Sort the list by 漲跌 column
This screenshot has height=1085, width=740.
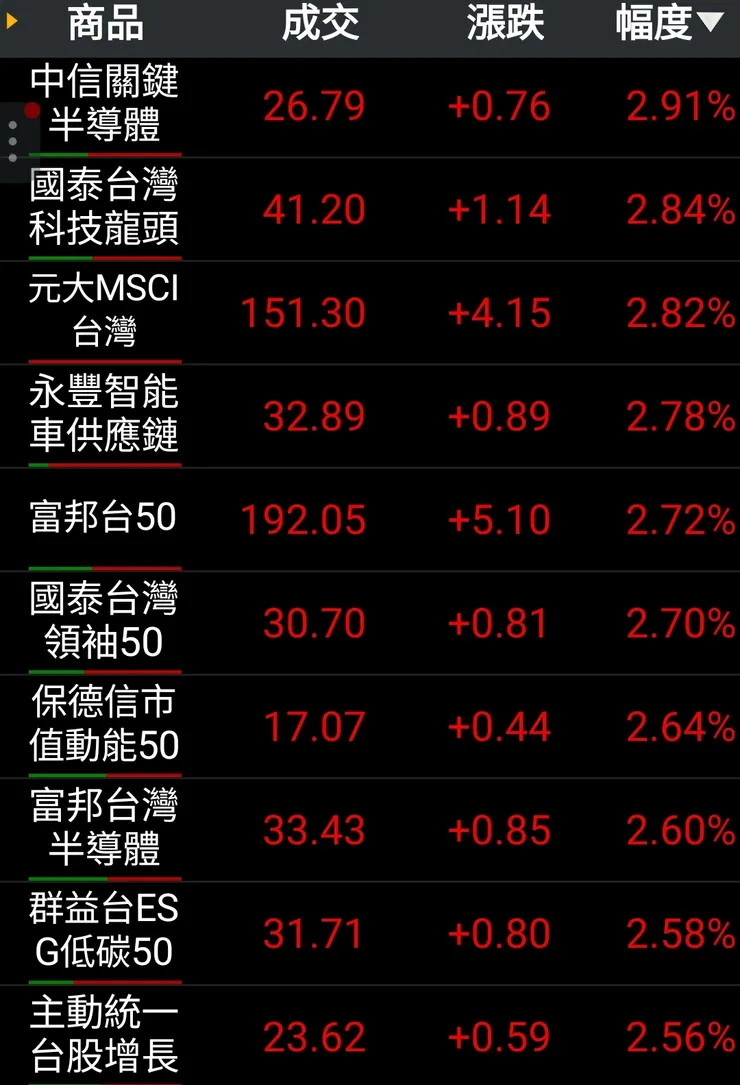pyautogui.click(x=505, y=24)
